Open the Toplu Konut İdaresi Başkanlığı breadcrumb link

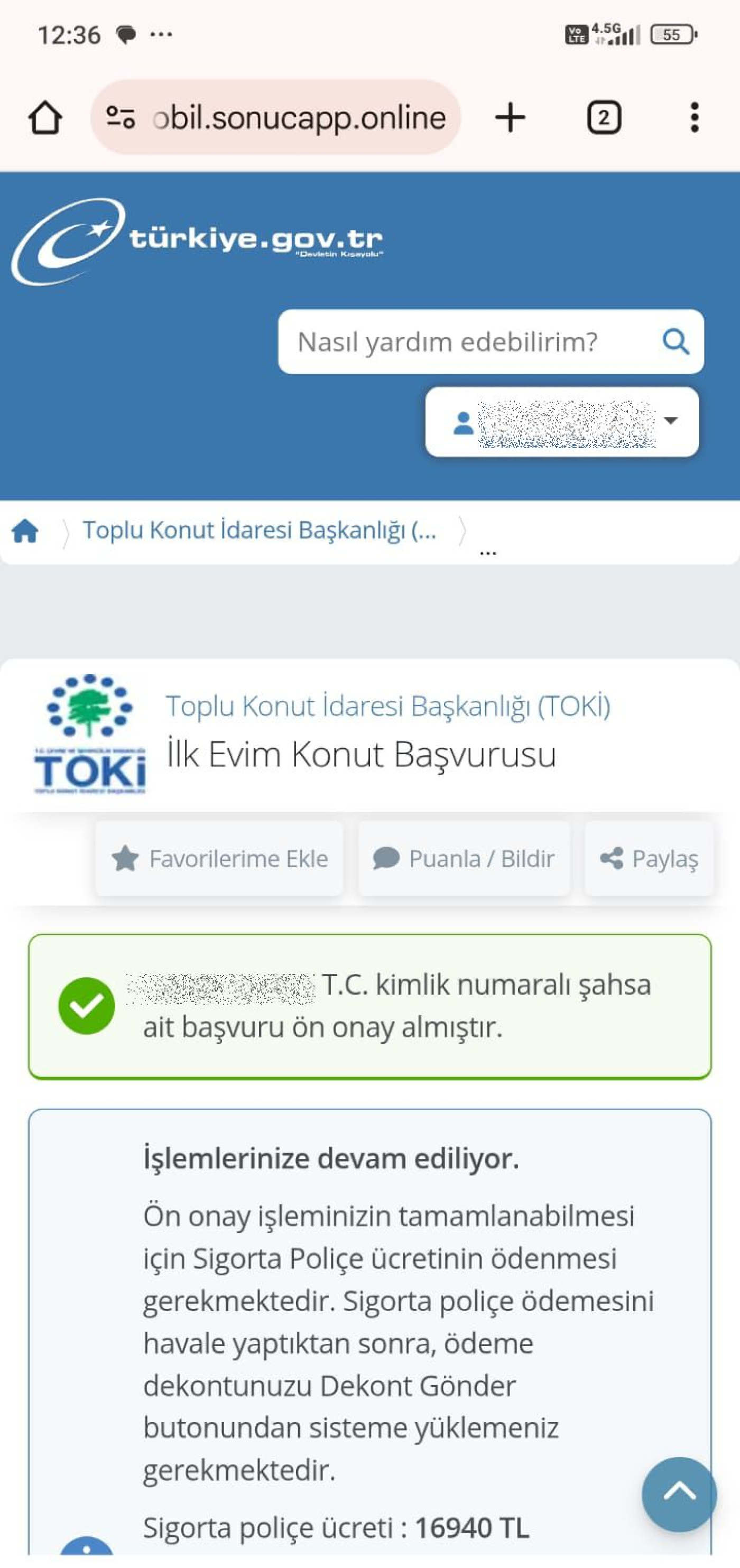coord(260,530)
